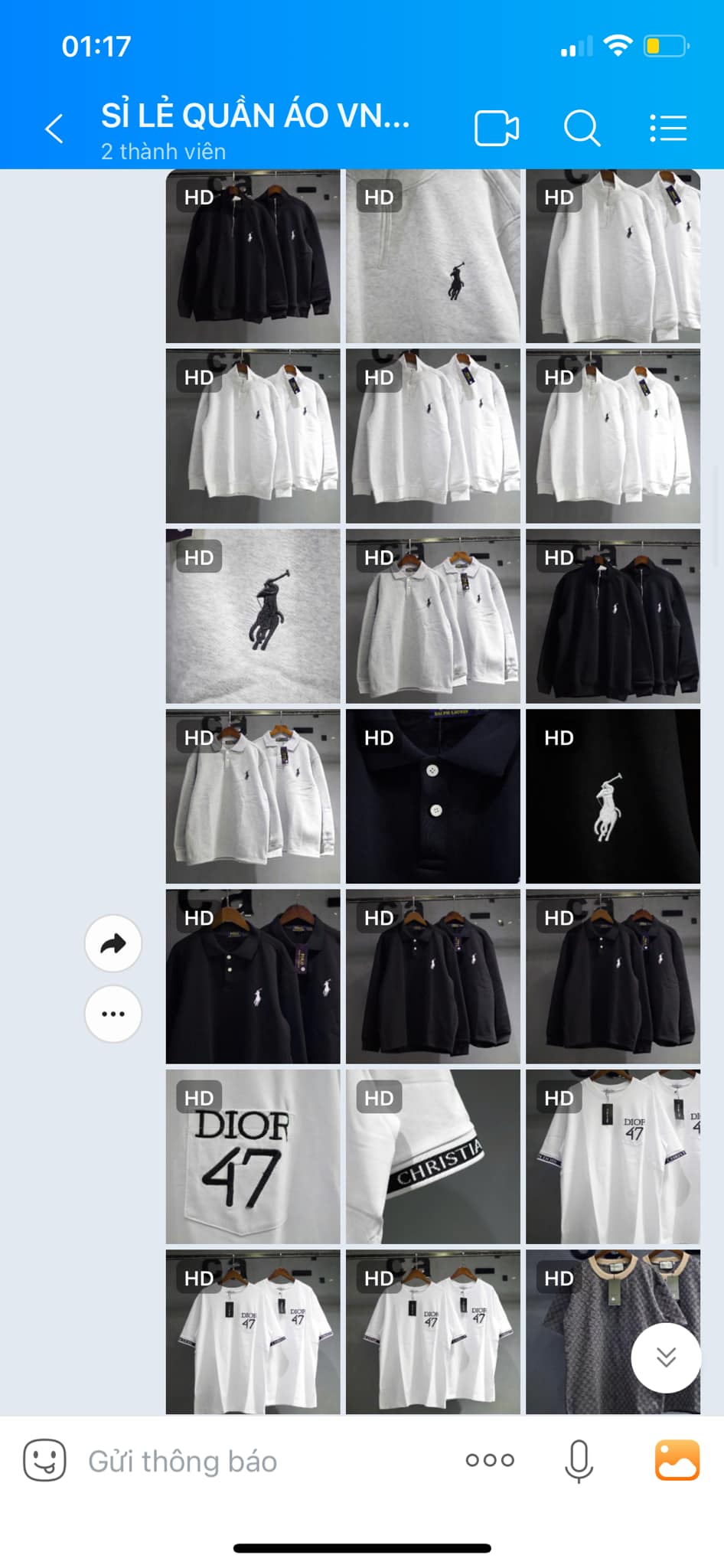This screenshot has height=1568, width=724.
Task: Go back from the group chat
Action: point(54,129)
